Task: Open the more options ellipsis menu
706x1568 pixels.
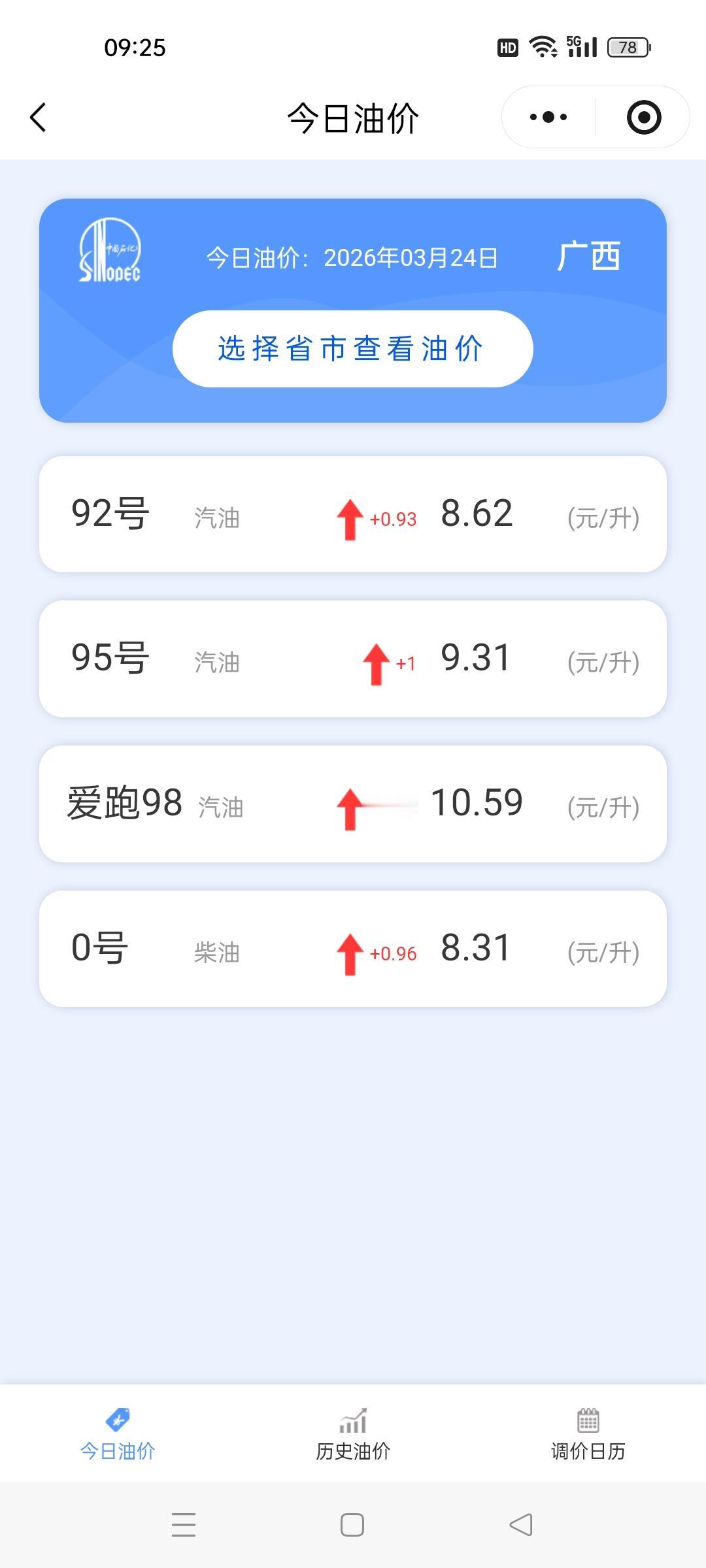Action: (x=546, y=116)
